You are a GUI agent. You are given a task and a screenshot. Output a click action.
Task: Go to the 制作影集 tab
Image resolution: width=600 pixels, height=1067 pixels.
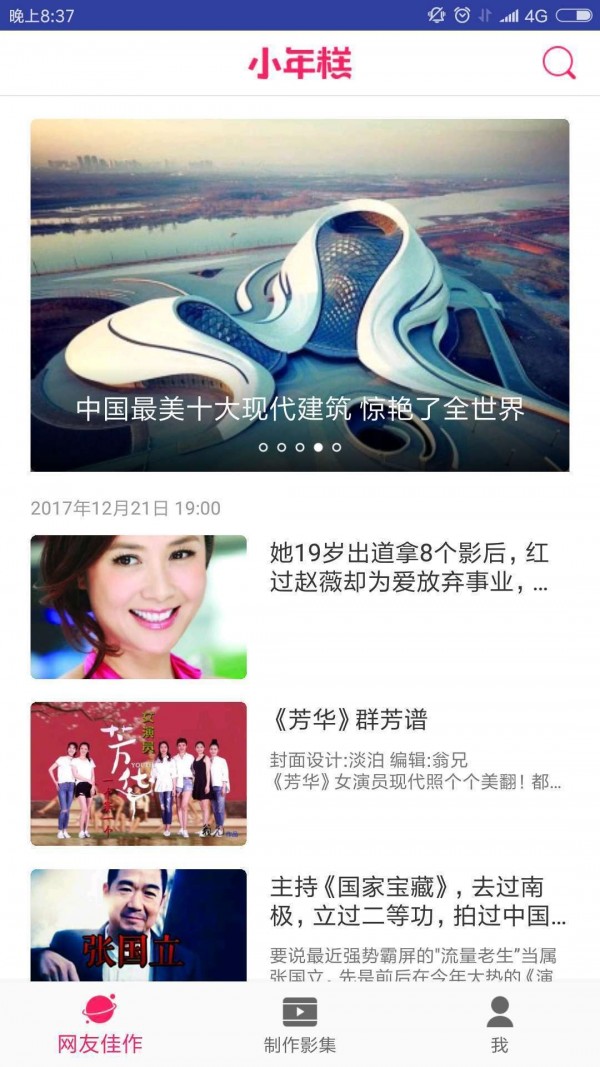pos(300,1025)
